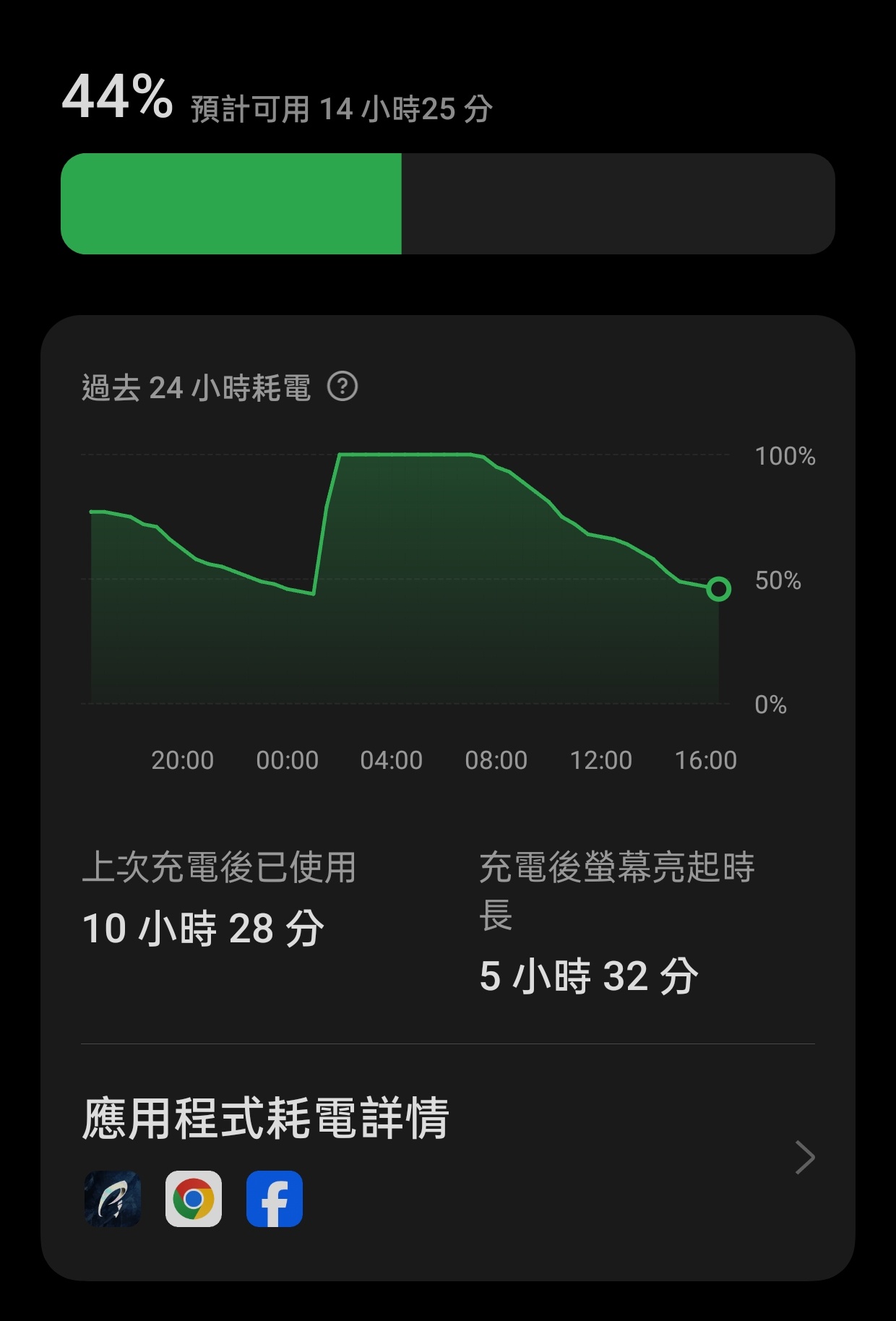The height and width of the screenshot is (1321, 896).
Task: Open 應用程式耗電詳情 app battery details
Action: pyautogui.click(x=447, y=1156)
